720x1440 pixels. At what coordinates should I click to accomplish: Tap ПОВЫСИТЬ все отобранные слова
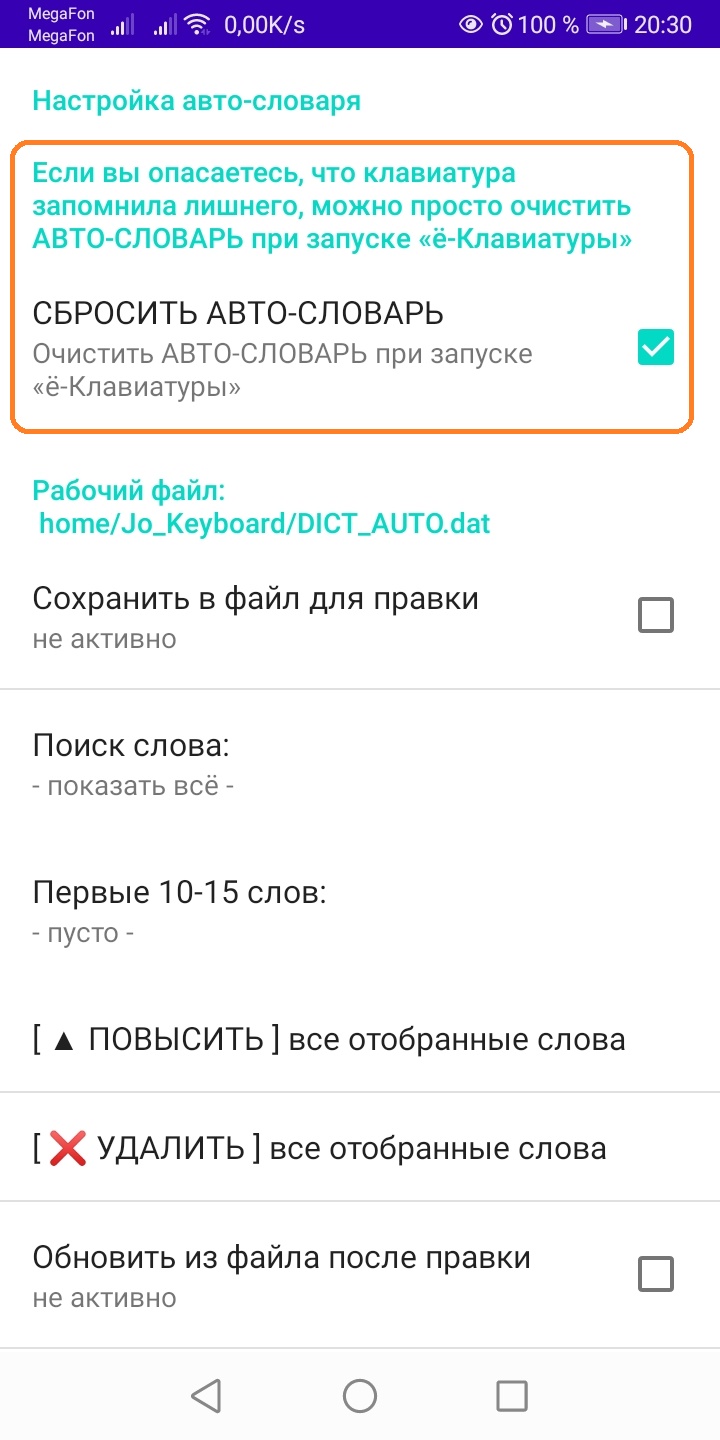click(360, 1039)
